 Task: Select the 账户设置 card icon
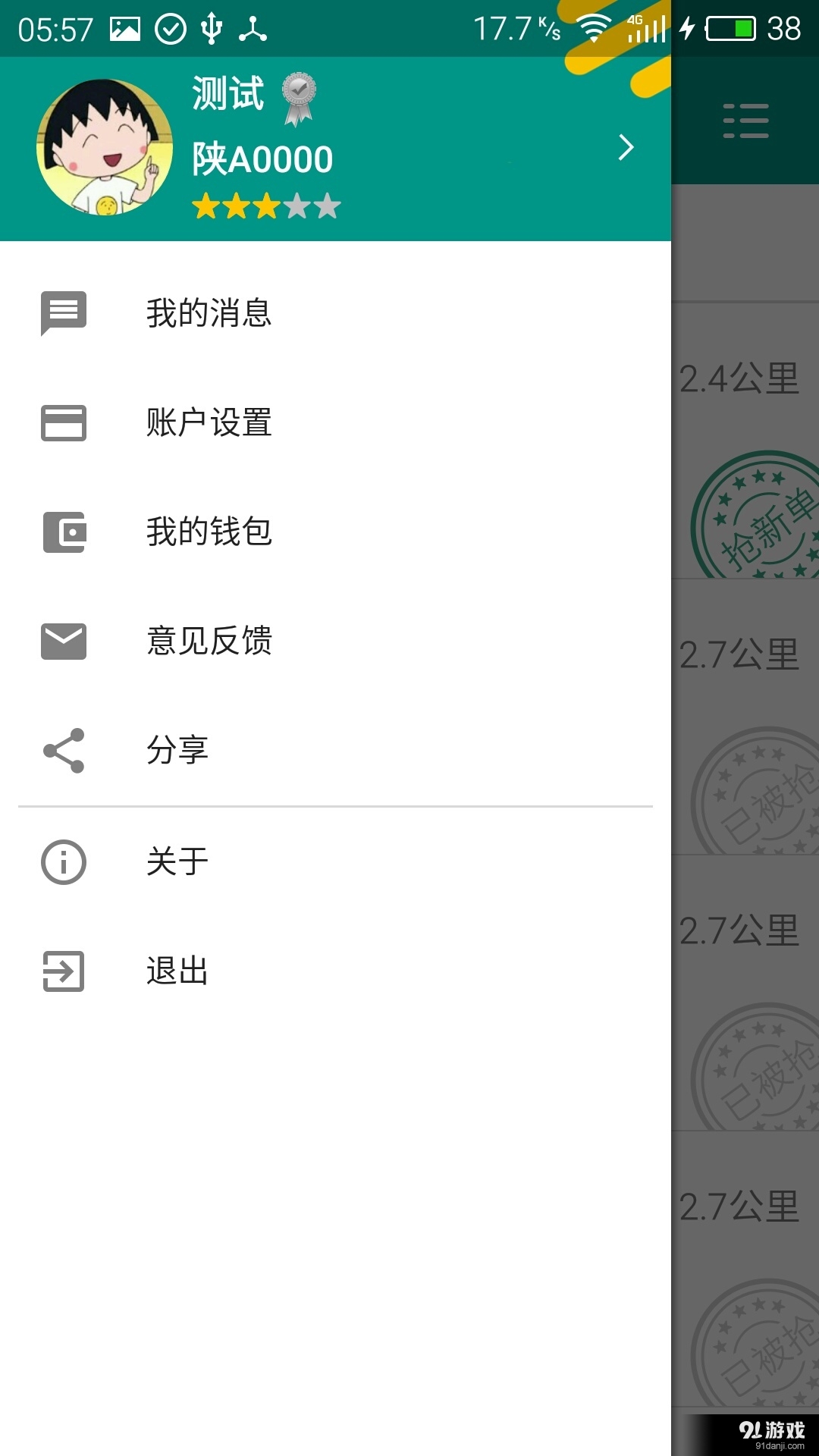pos(63,424)
